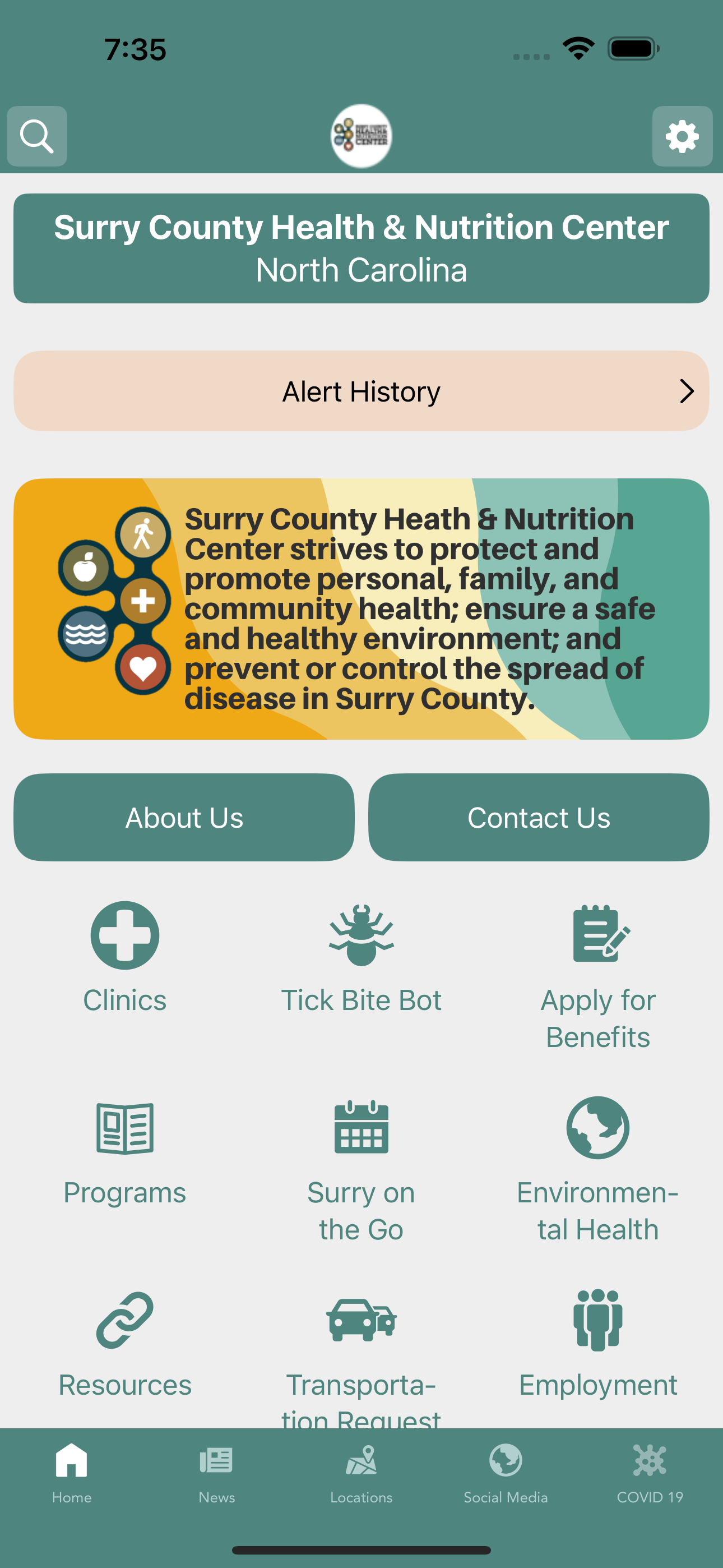The width and height of the screenshot is (723, 1568).
Task: Open Surry on the Go calendar
Action: click(x=361, y=1129)
